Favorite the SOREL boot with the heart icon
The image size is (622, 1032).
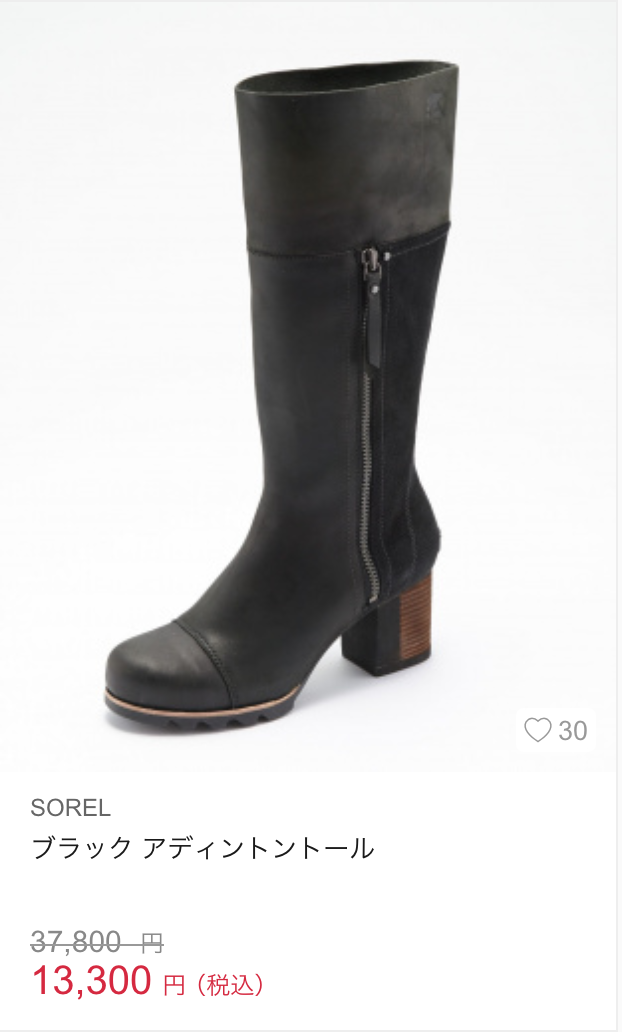coord(539,731)
